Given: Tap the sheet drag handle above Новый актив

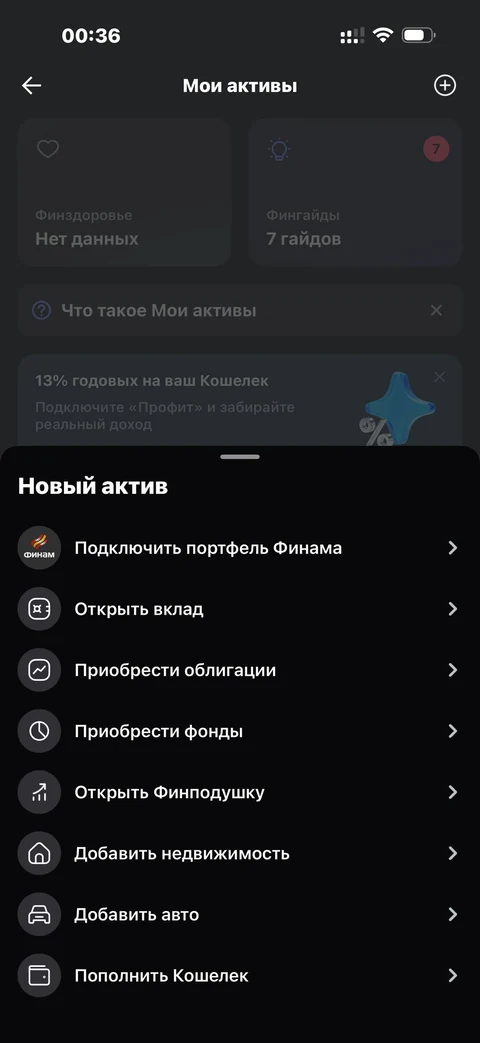Looking at the screenshot, I should point(240,457).
